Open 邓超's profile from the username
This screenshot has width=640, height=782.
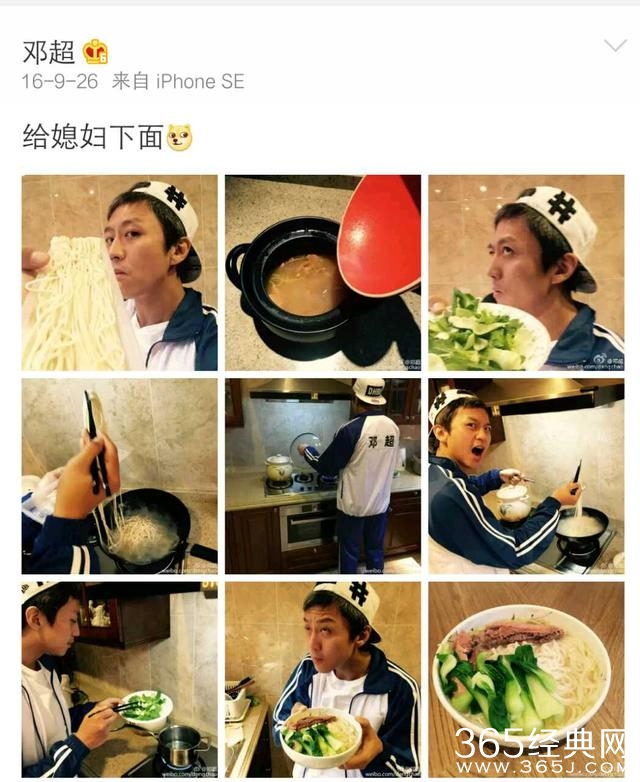click(x=49, y=51)
